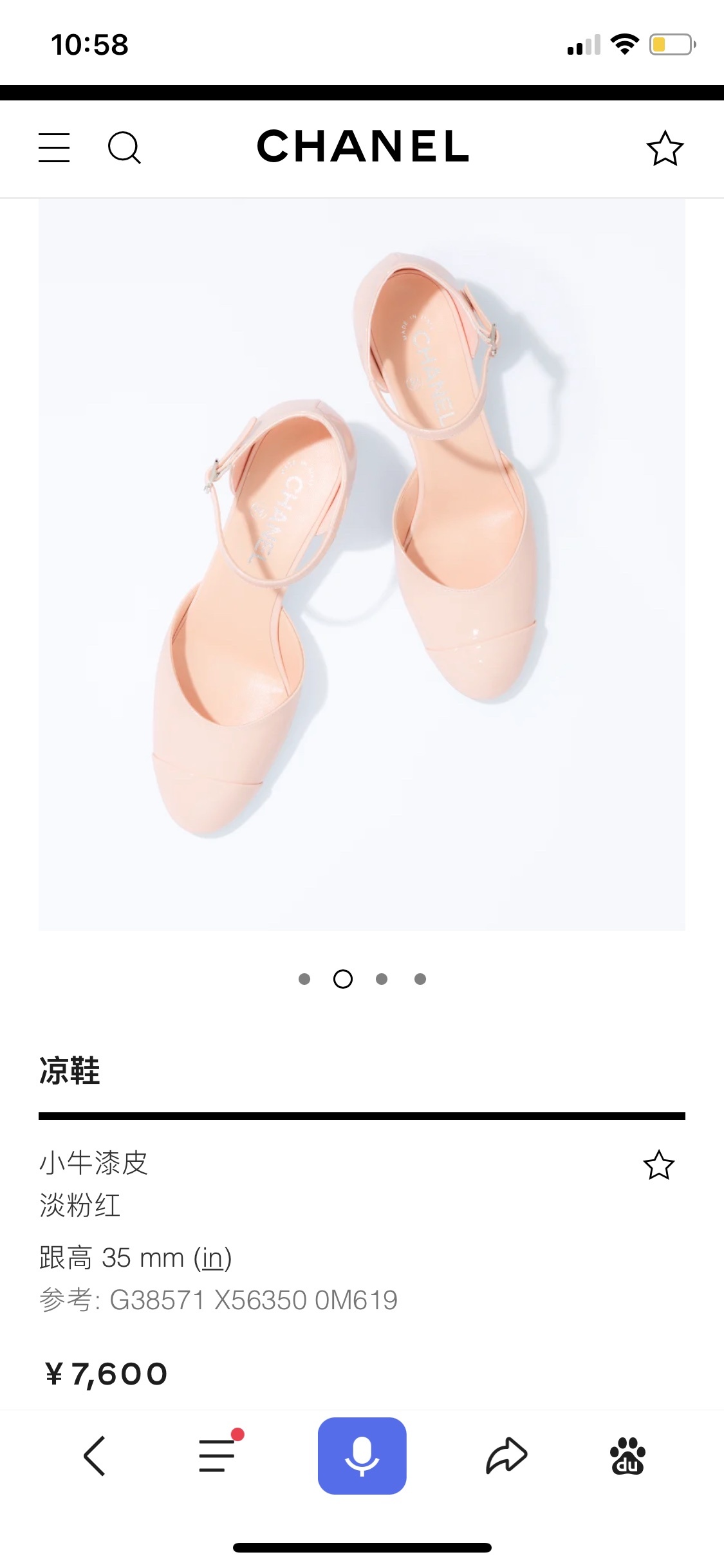The height and width of the screenshot is (1568, 724).
Task: Open the hamburger menu
Action: point(54,147)
